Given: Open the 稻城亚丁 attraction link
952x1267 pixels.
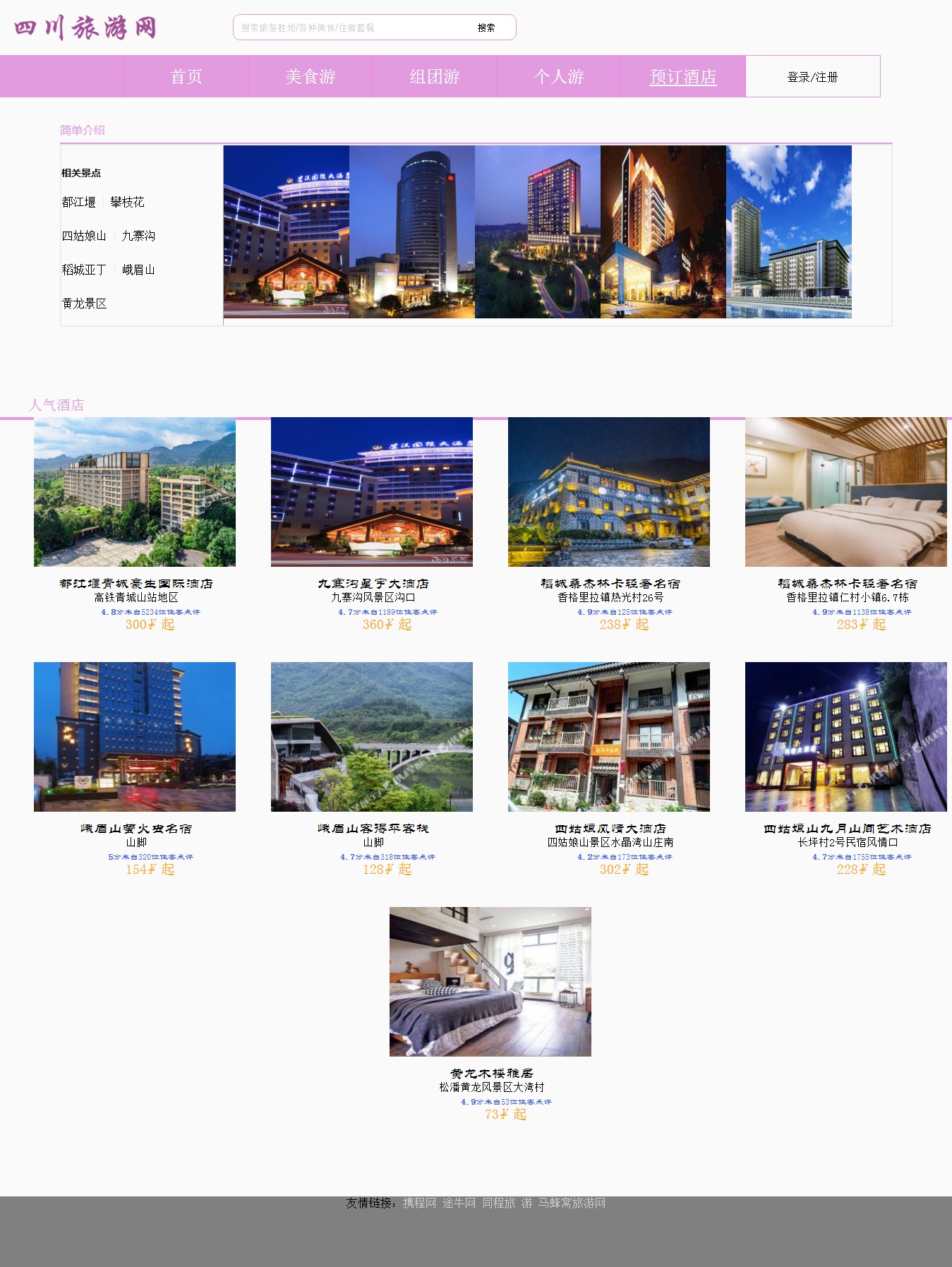Looking at the screenshot, I should coord(84,270).
